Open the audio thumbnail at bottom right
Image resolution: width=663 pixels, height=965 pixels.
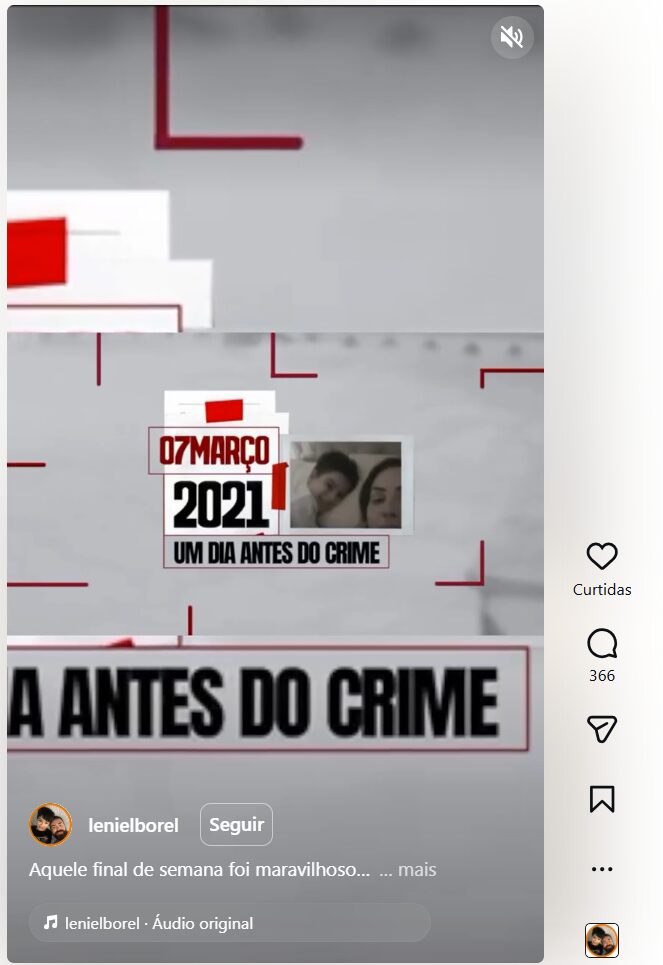click(x=601, y=940)
